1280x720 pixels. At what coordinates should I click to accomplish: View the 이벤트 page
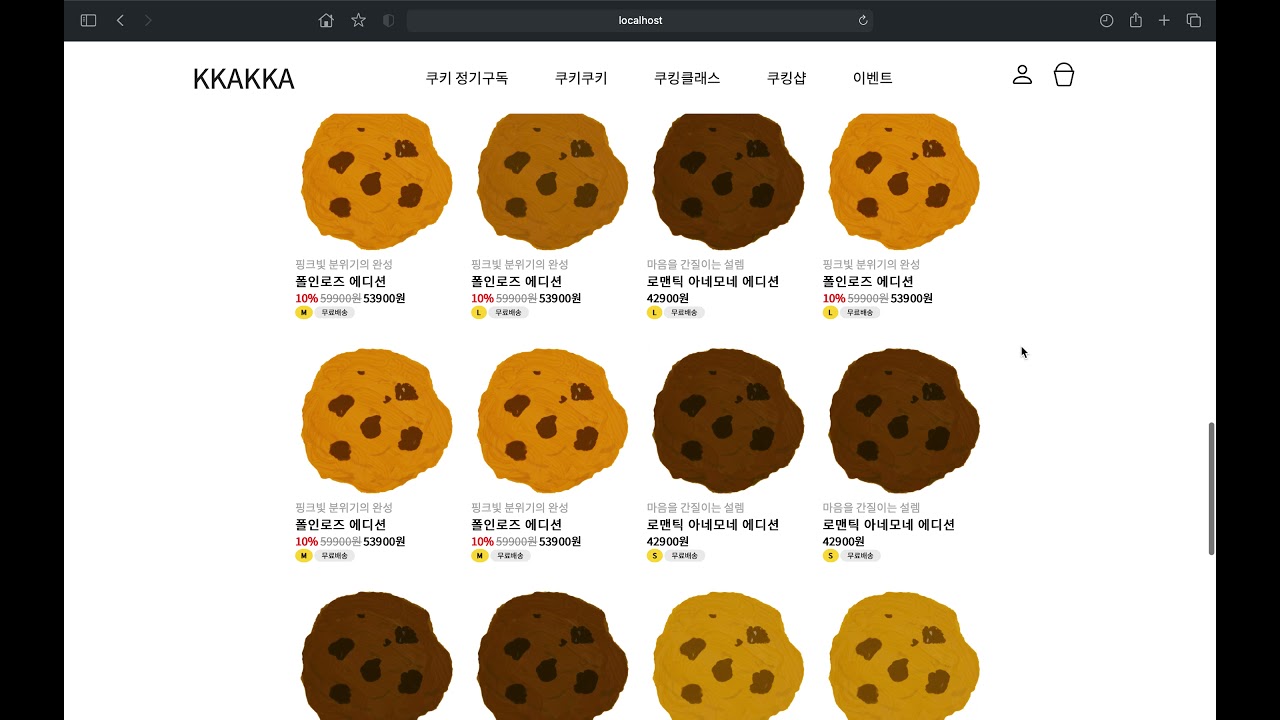tap(872, 78)
